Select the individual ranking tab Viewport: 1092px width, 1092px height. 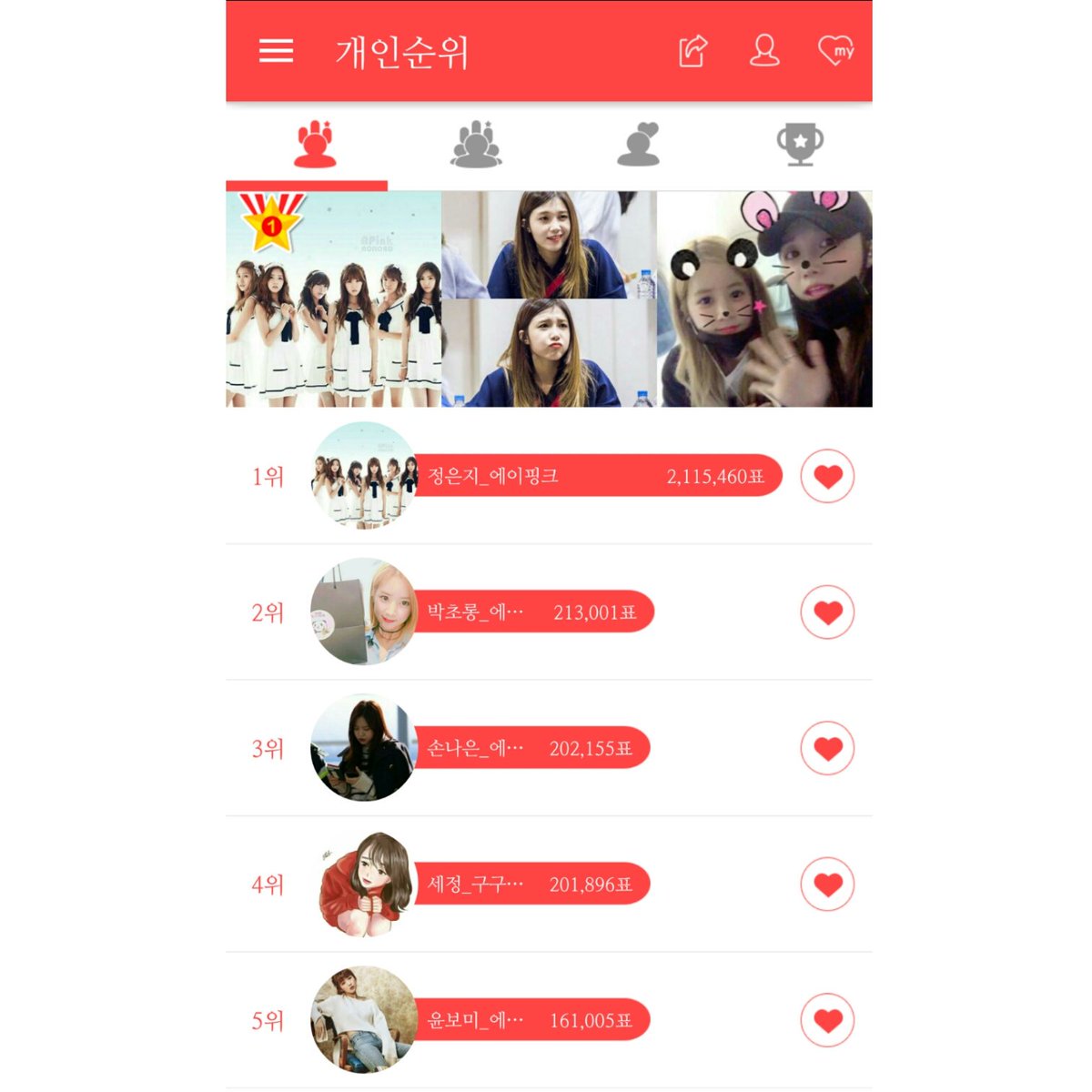[315, 145]
